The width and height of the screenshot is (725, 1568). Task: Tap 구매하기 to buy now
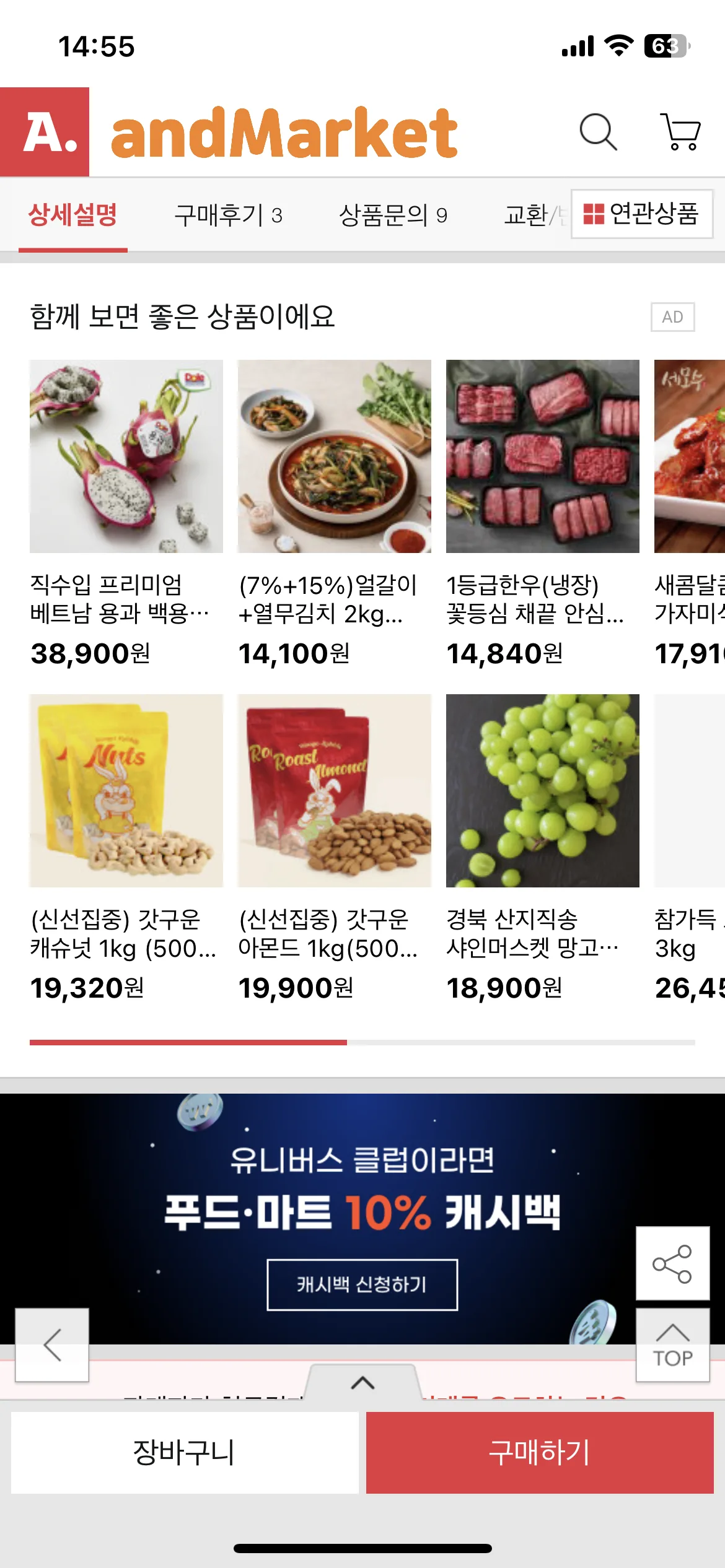pyautogui.click(x=540, y=1453)
